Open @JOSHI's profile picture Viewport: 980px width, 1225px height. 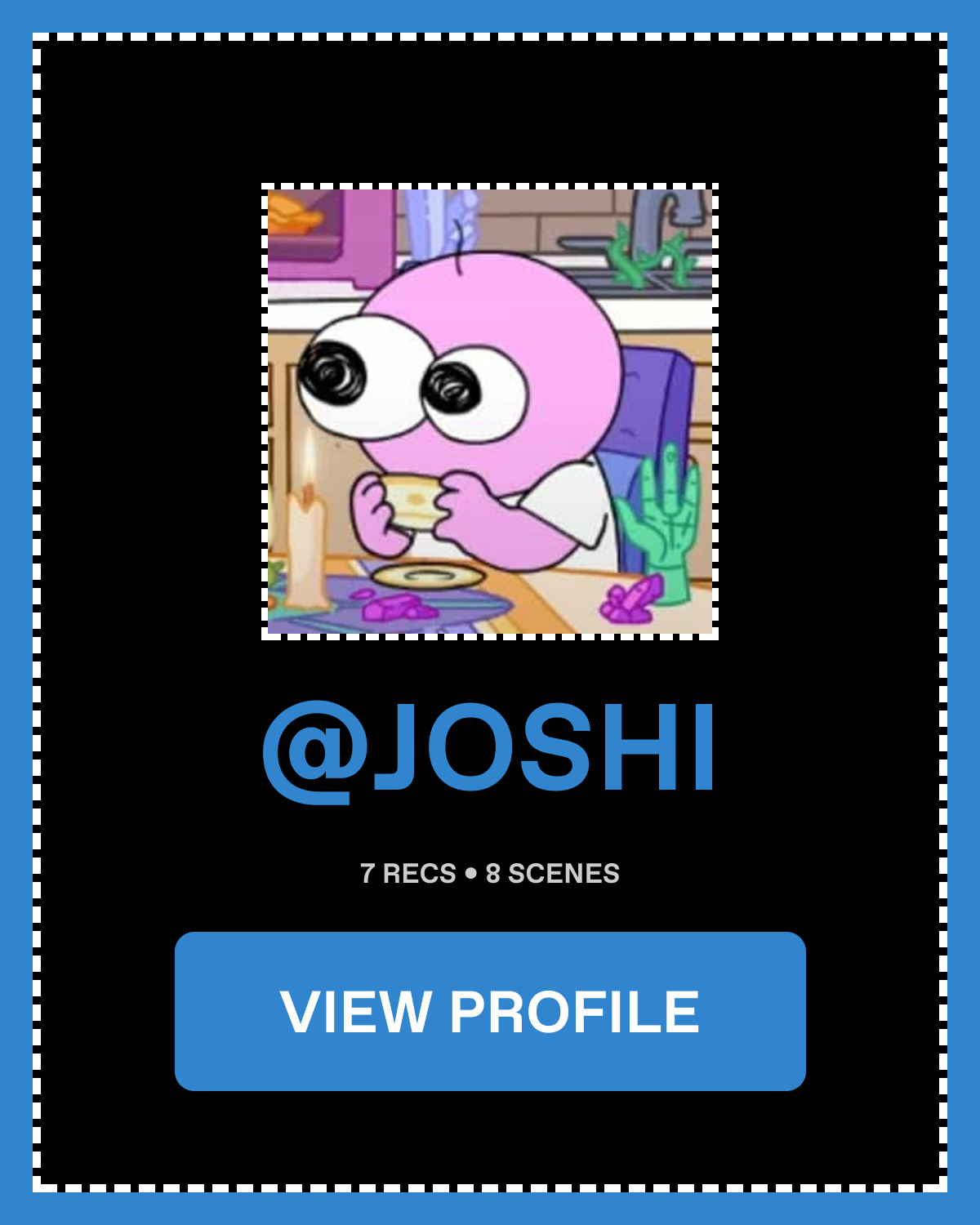tap(490, 412)
